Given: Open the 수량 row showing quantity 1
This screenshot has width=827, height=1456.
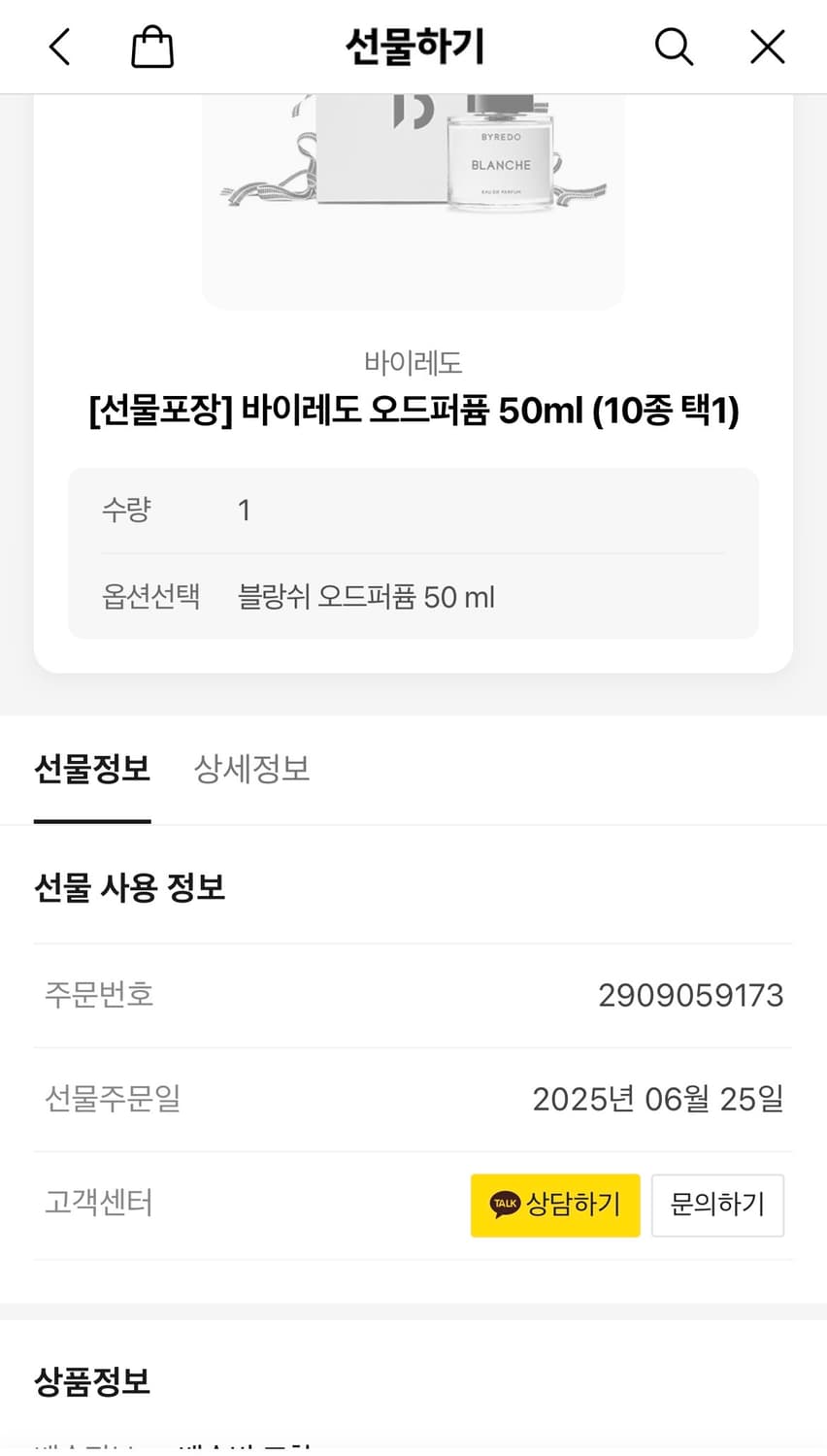Looking at the screenshot, I should tap(244, 509).
